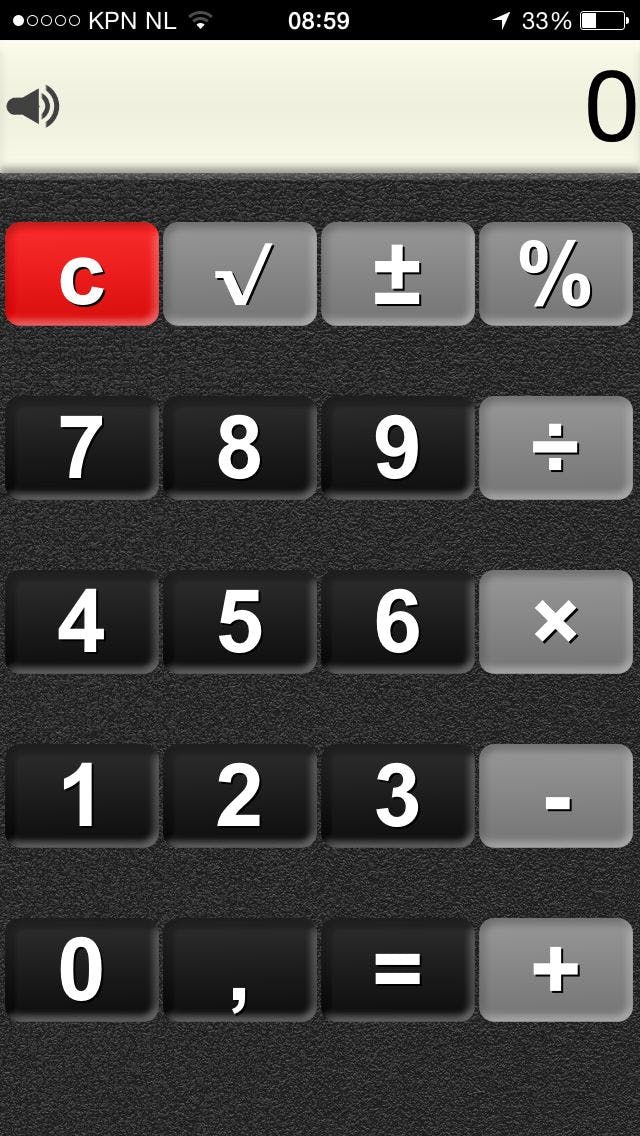Clear the display with the red C key
The image size is (640, 1136).
[x=82, y=274]
